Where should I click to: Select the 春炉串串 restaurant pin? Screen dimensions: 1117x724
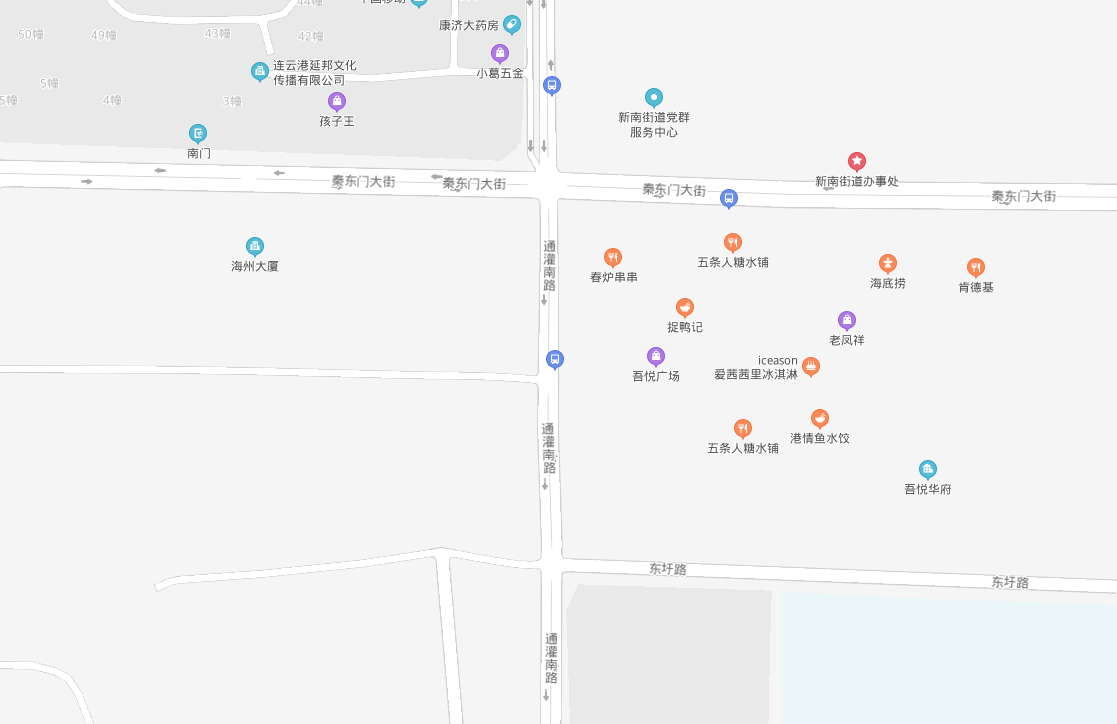[613, 257]
